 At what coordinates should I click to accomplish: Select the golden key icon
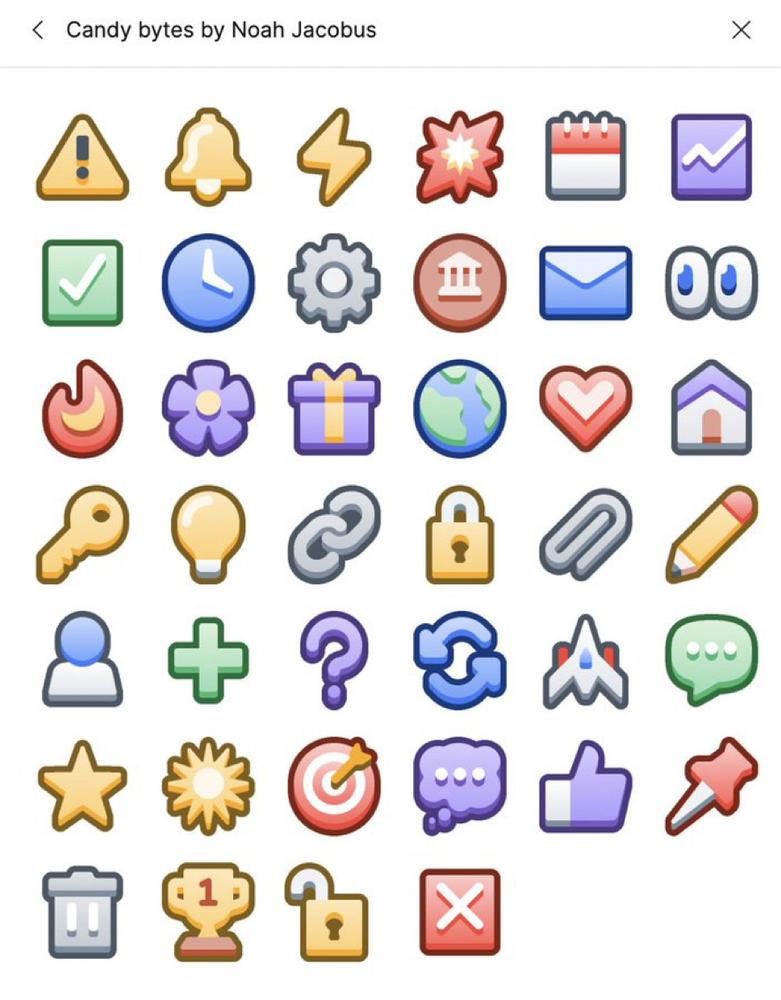point(83,534)
